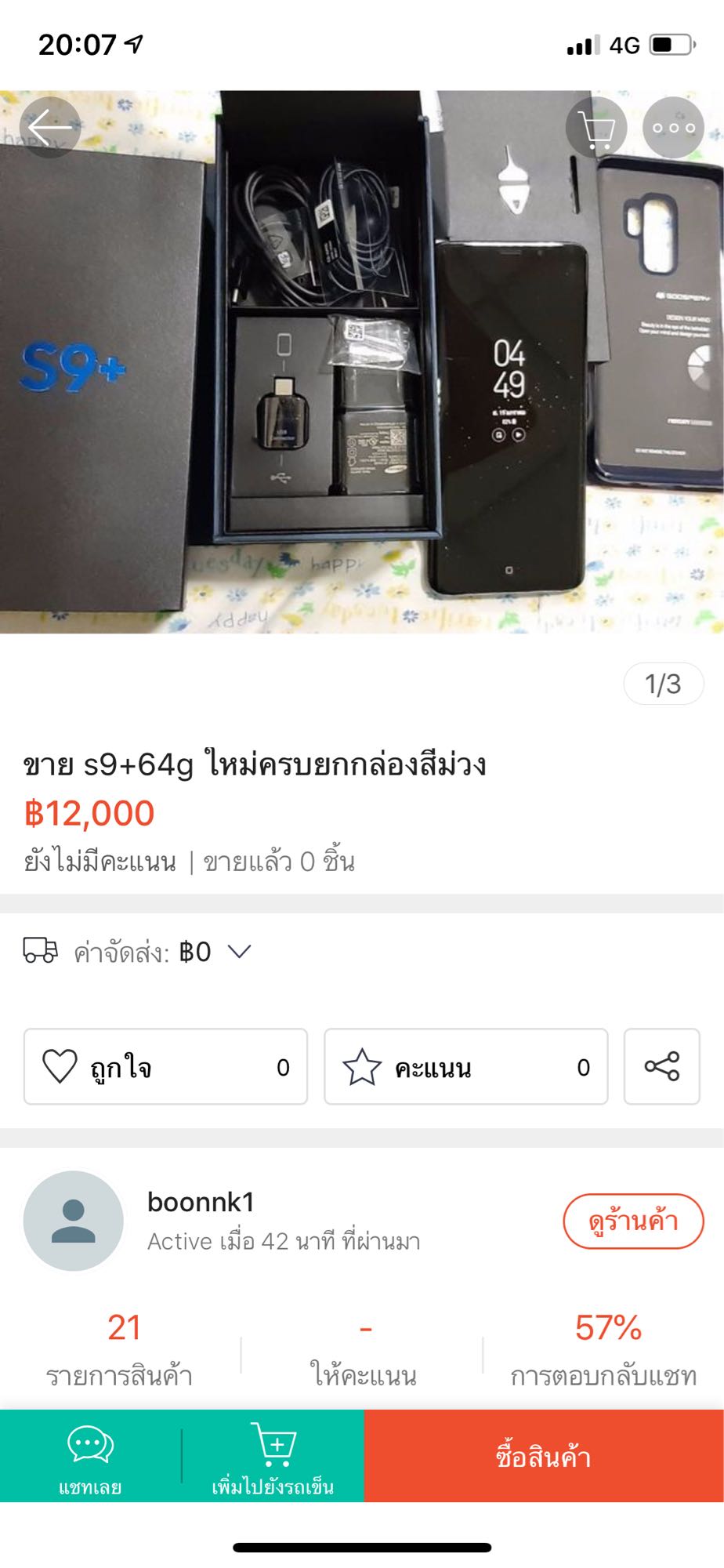Buy now with ซื้อสินค้า button
Image resolution: width=724 pixels, height=1568 pixels.
544,1457
